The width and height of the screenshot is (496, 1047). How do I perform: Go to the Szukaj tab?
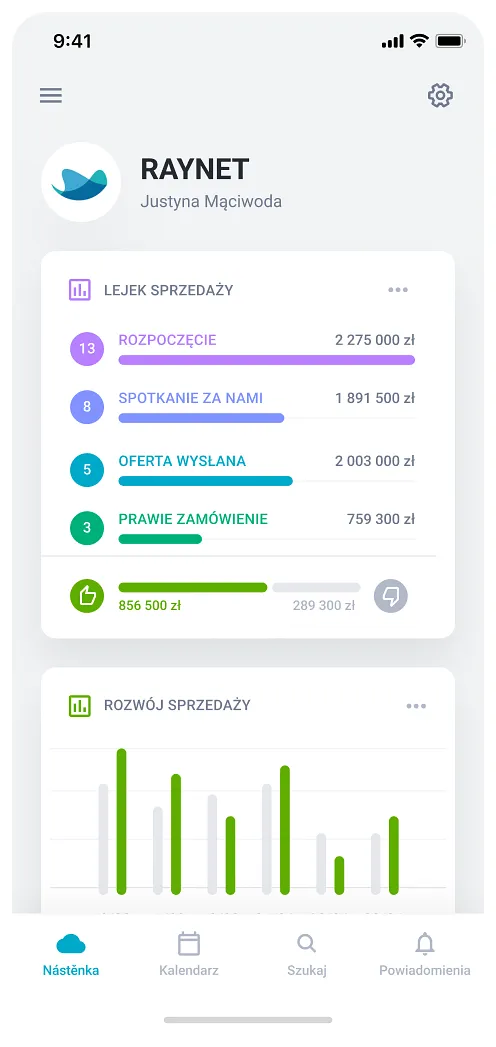tap(307, 956)
